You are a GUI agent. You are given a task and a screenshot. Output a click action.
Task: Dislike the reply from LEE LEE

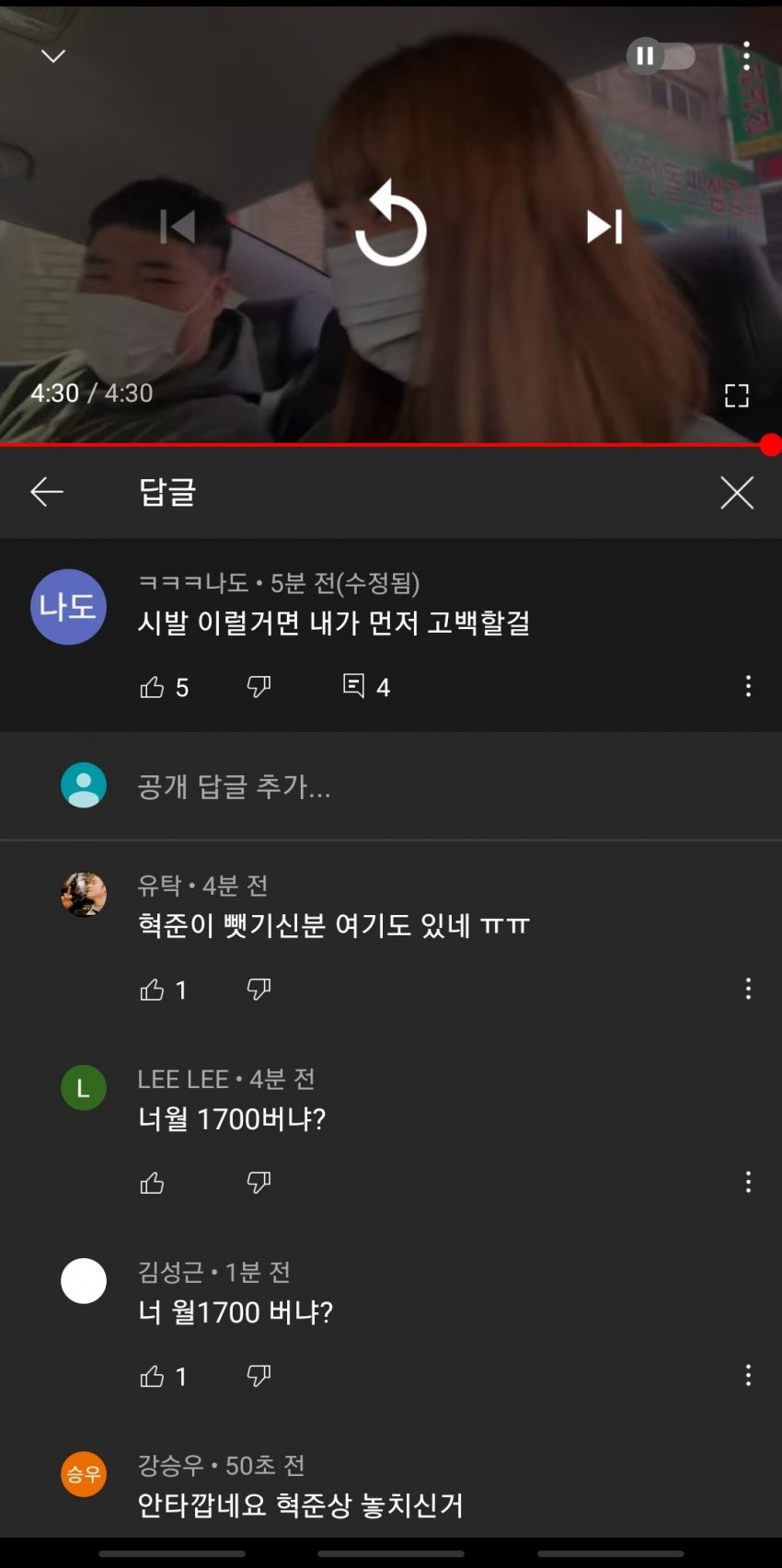pyautogui.click(x=259, y=1183)
